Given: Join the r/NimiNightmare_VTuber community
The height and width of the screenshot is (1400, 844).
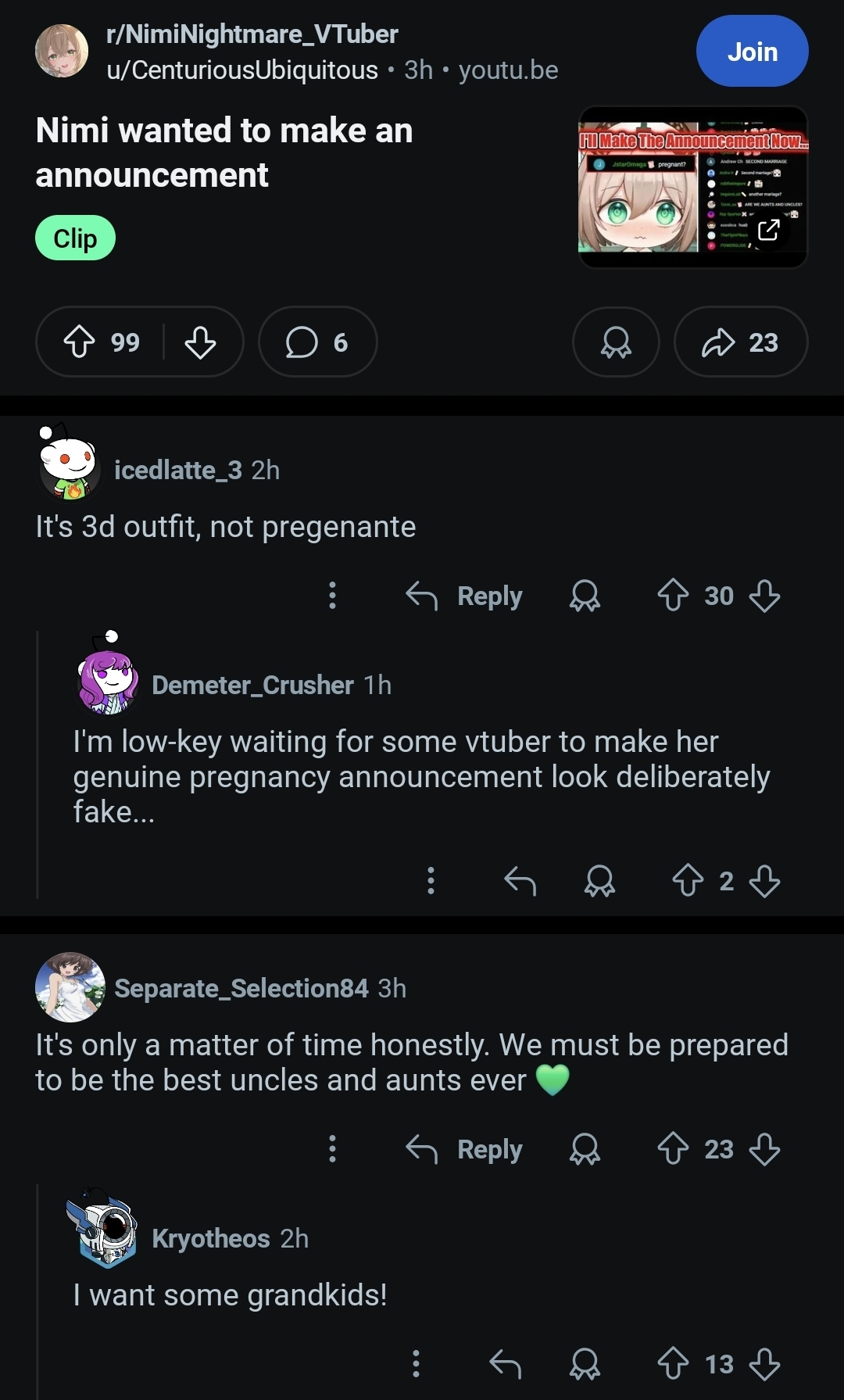Looking at the screenshot, I should tap(752, 52).
